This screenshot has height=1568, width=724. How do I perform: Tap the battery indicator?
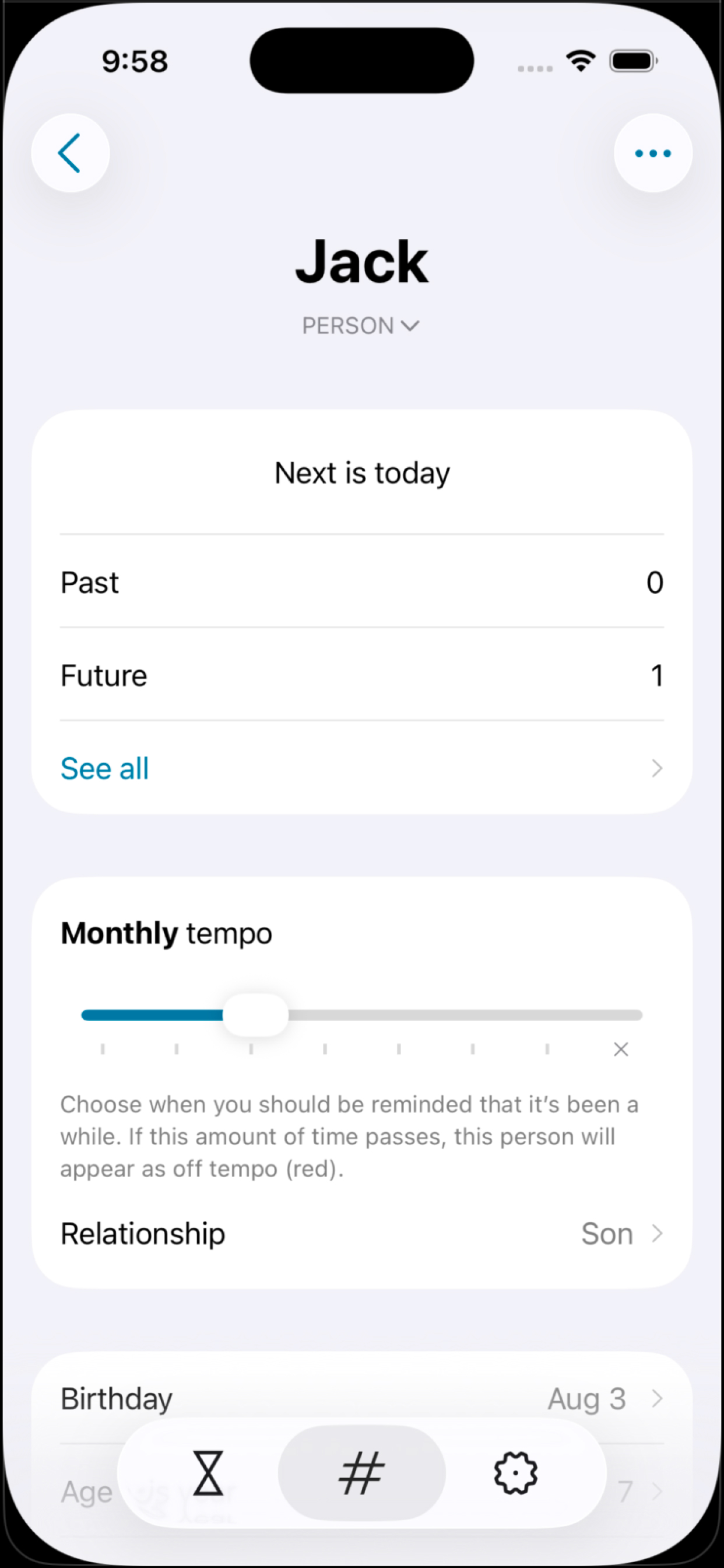[633, 60]
